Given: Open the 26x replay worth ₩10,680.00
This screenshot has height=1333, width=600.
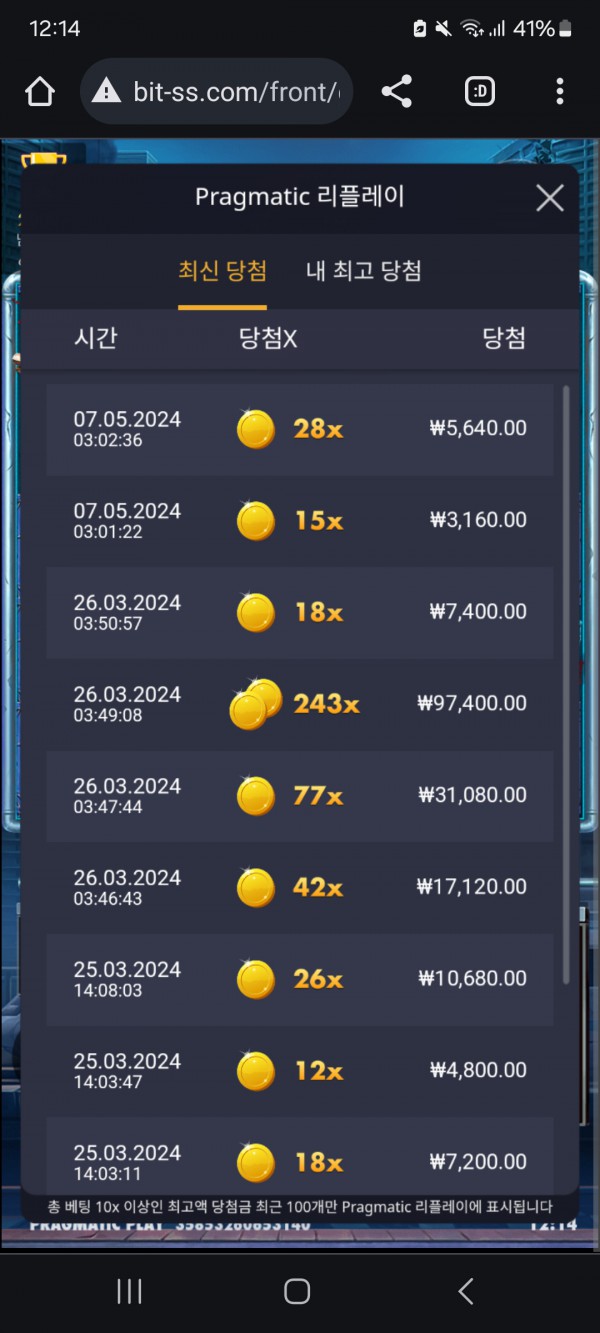Looking at the screenshot, I should click(300, 979).
